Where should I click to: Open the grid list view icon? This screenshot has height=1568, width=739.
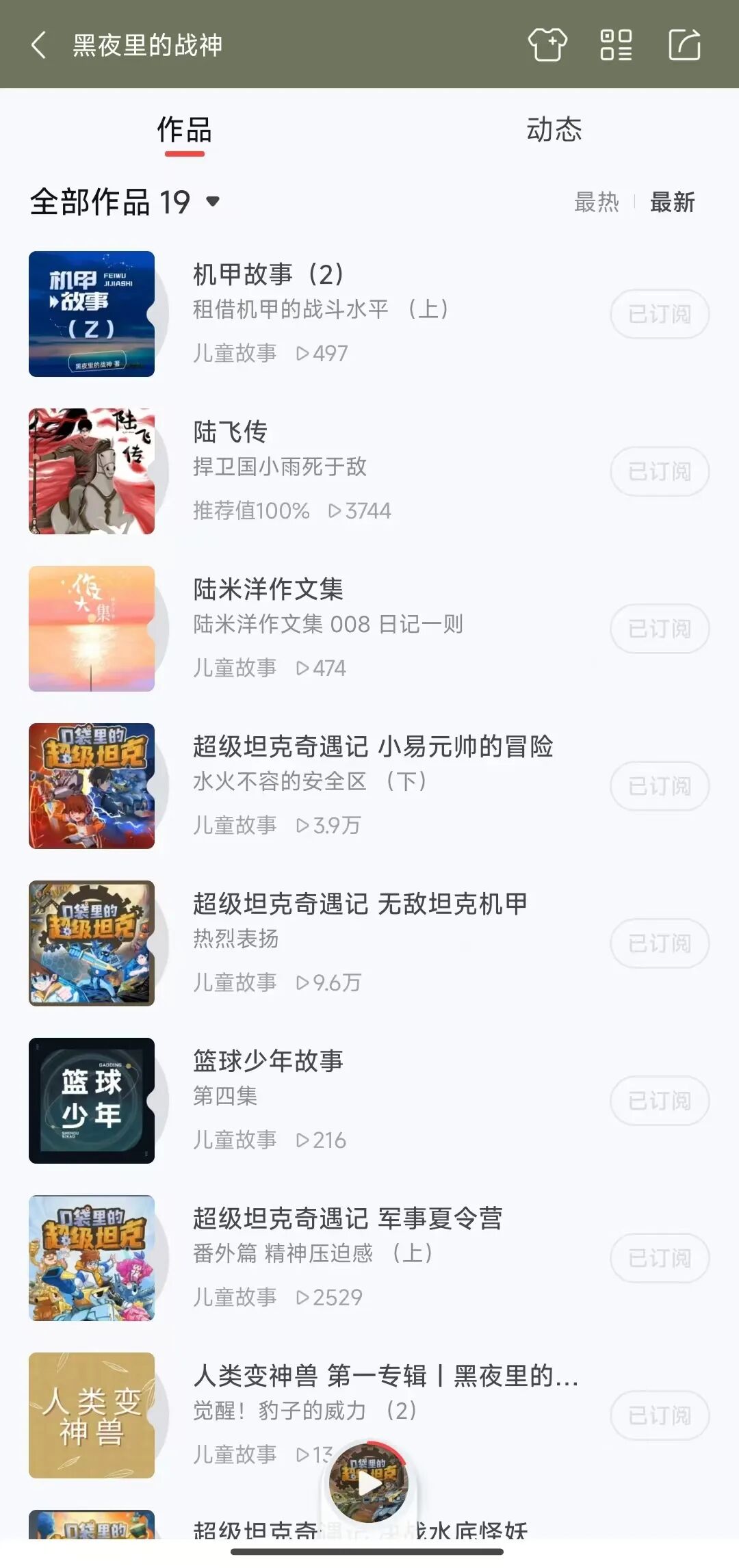tap(616, 45)
